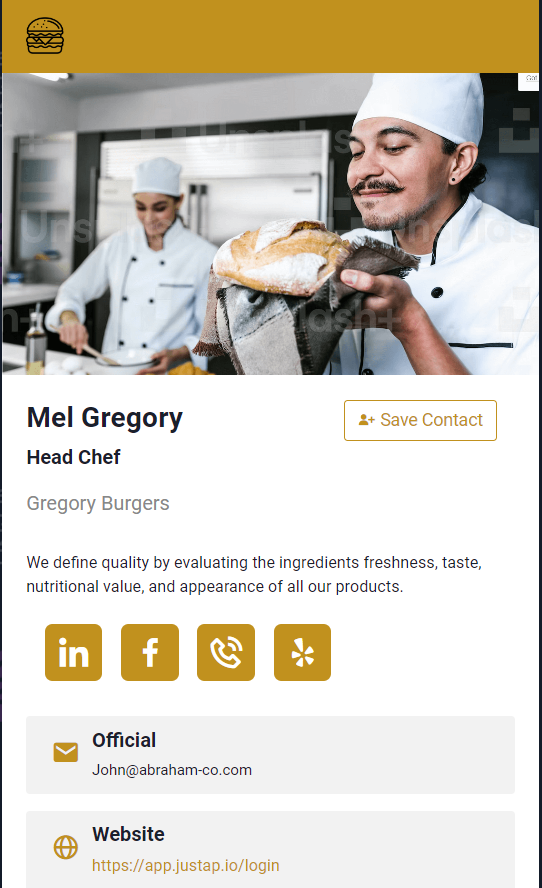Open the Facebook page icon

[150, 652]
